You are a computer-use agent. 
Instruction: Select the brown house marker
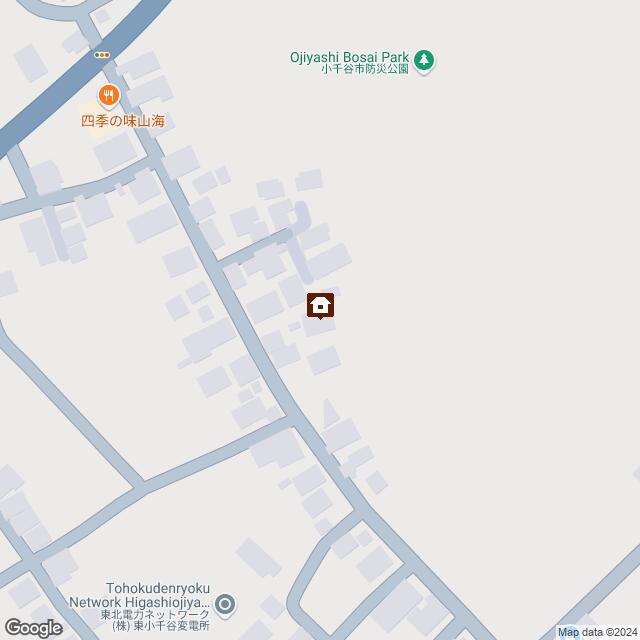(320, 305)
